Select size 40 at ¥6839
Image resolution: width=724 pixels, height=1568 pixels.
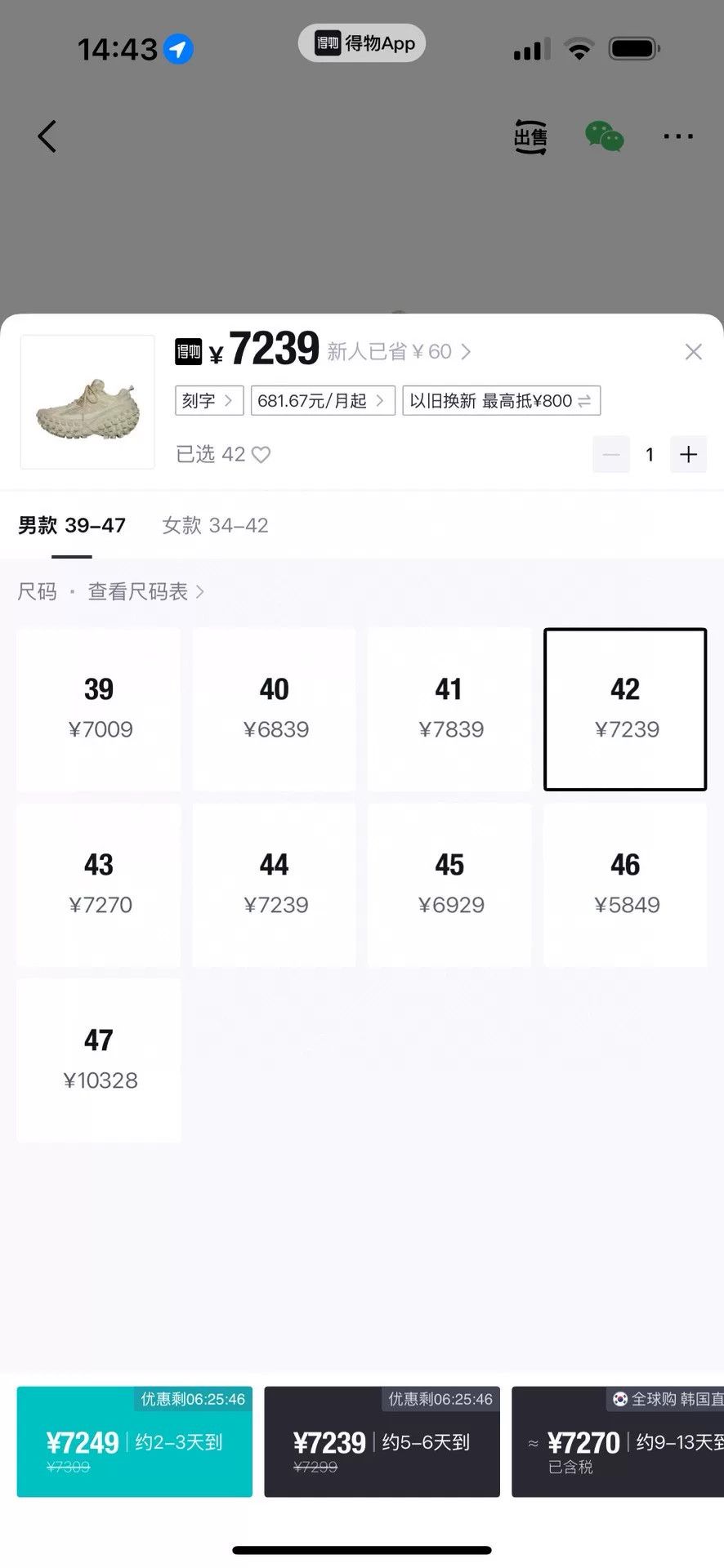pos(275,709)
